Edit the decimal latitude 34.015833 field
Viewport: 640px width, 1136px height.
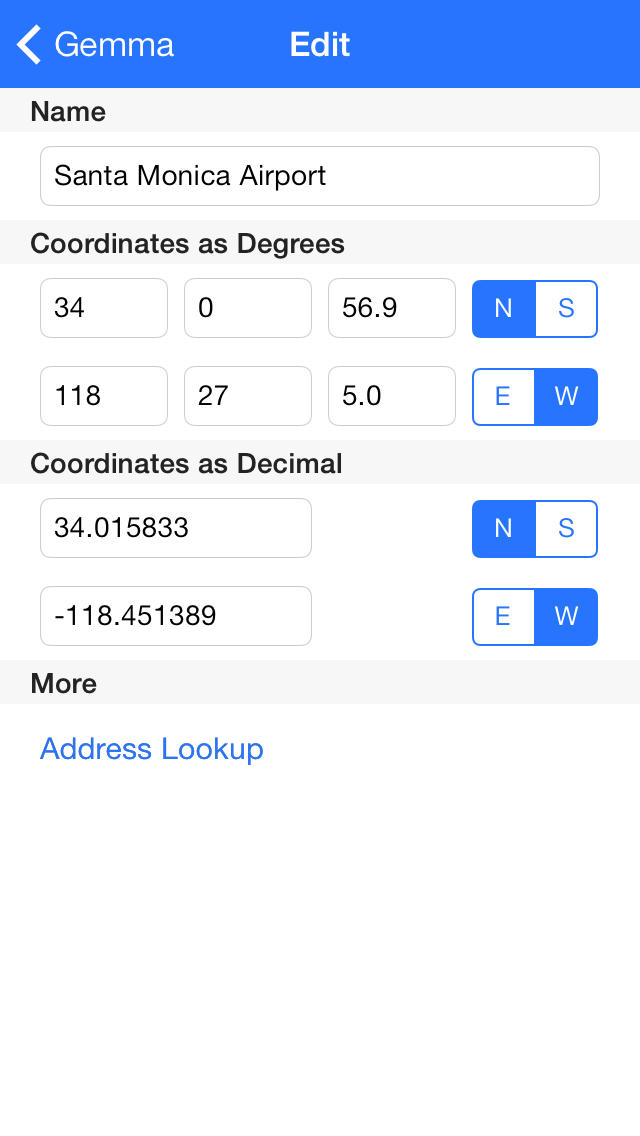[x=176, y=528]
